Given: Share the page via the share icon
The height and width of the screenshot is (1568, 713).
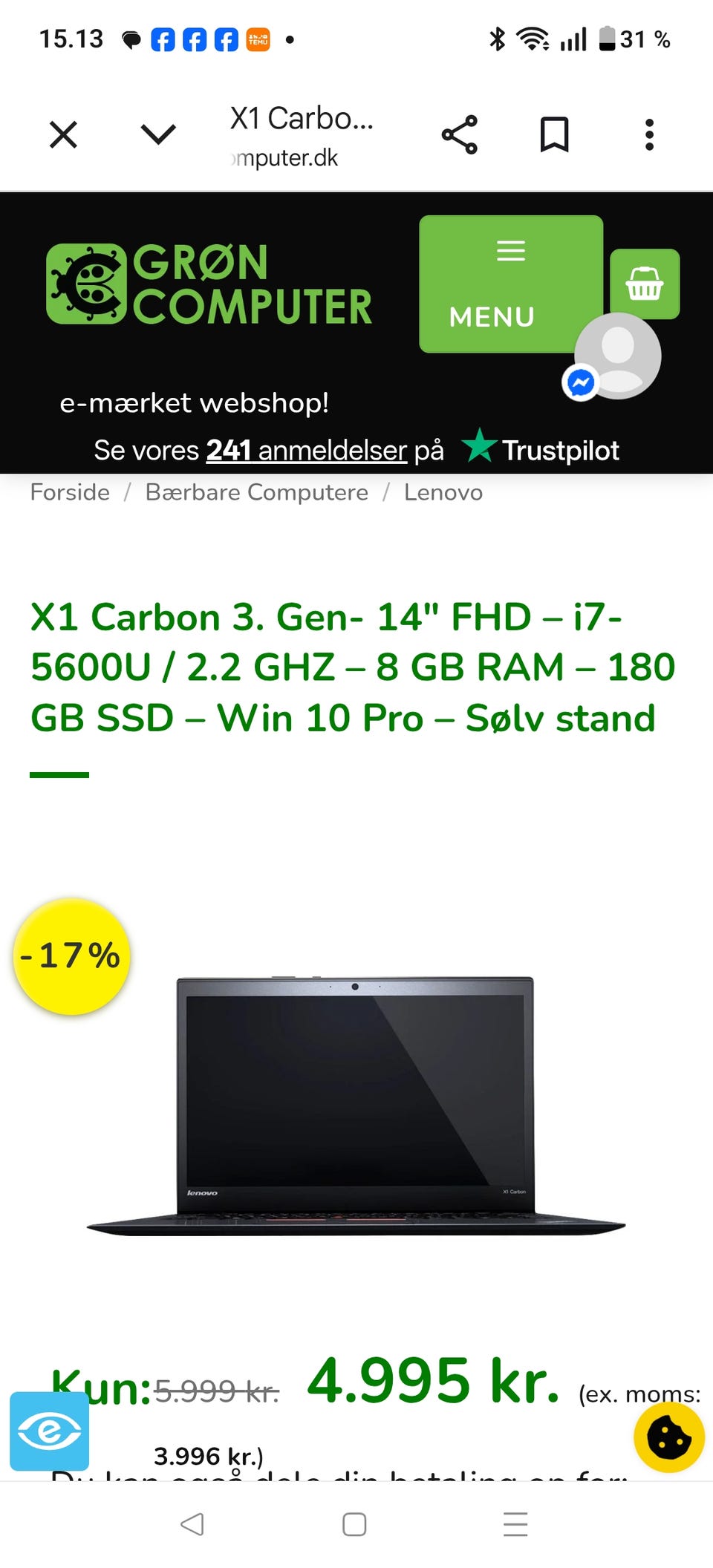Looking at the screenshot, I should tap(460, 134).
